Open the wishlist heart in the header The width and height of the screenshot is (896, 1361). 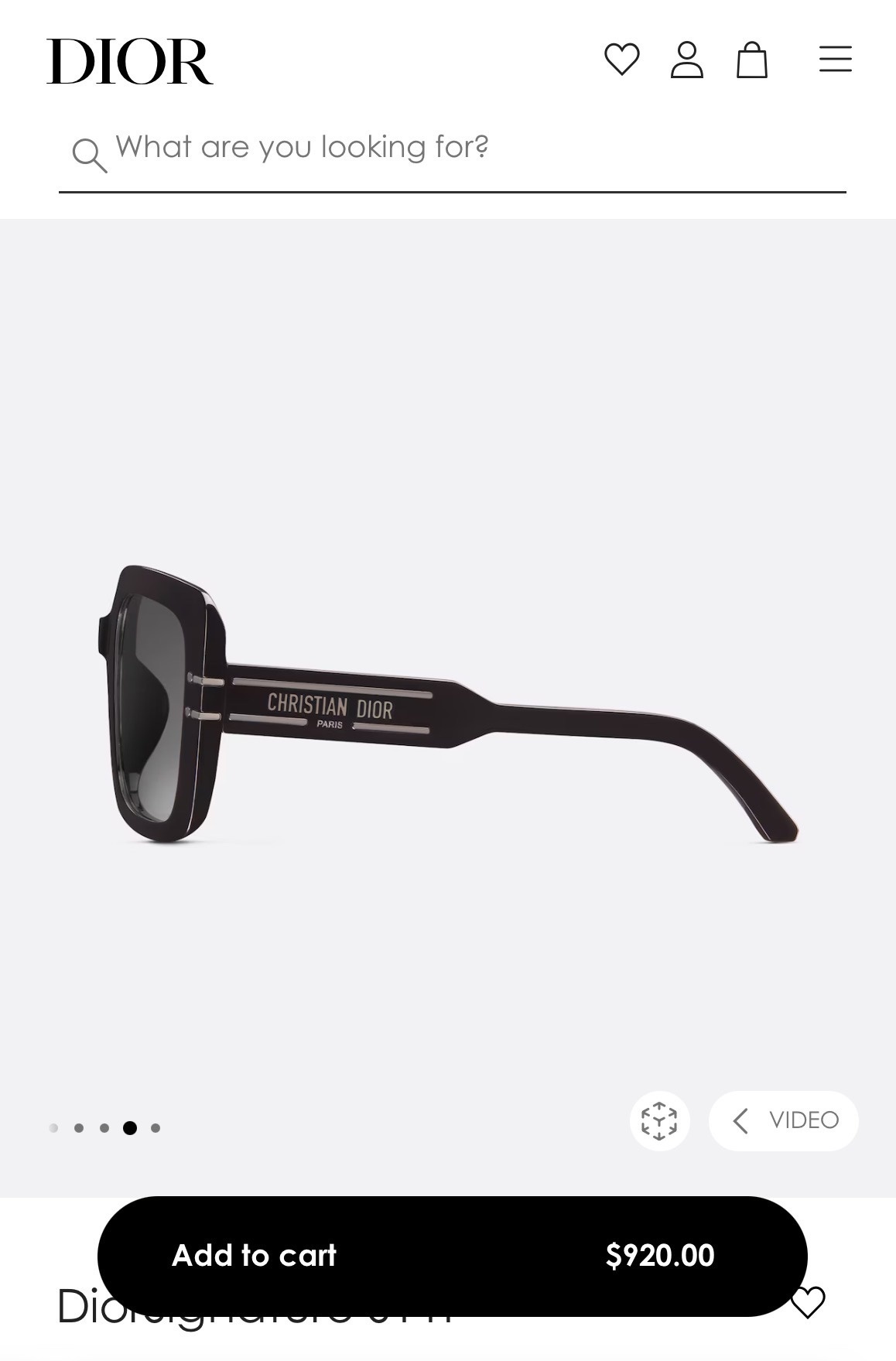pyautogui.click(x=621, y=60)
